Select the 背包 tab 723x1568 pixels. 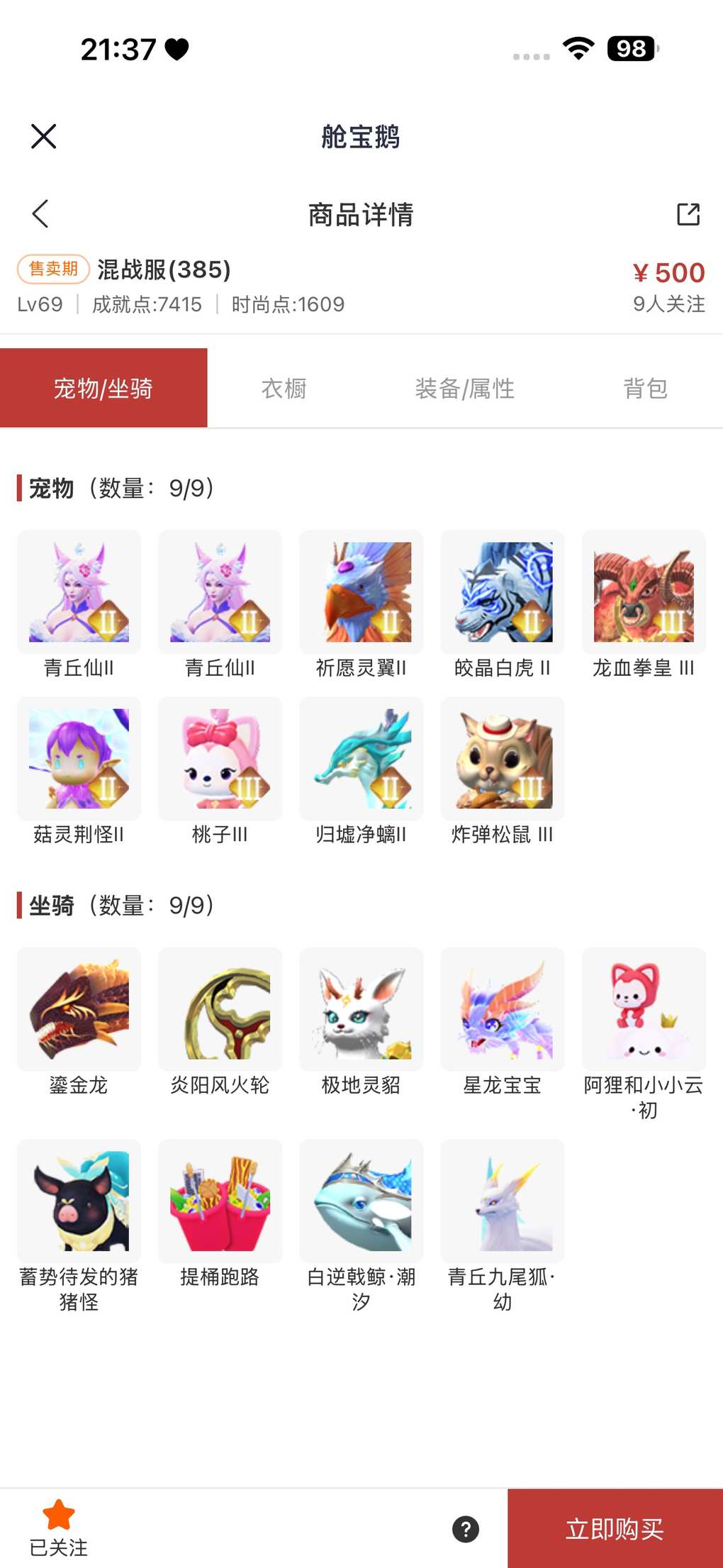(645, 389)
